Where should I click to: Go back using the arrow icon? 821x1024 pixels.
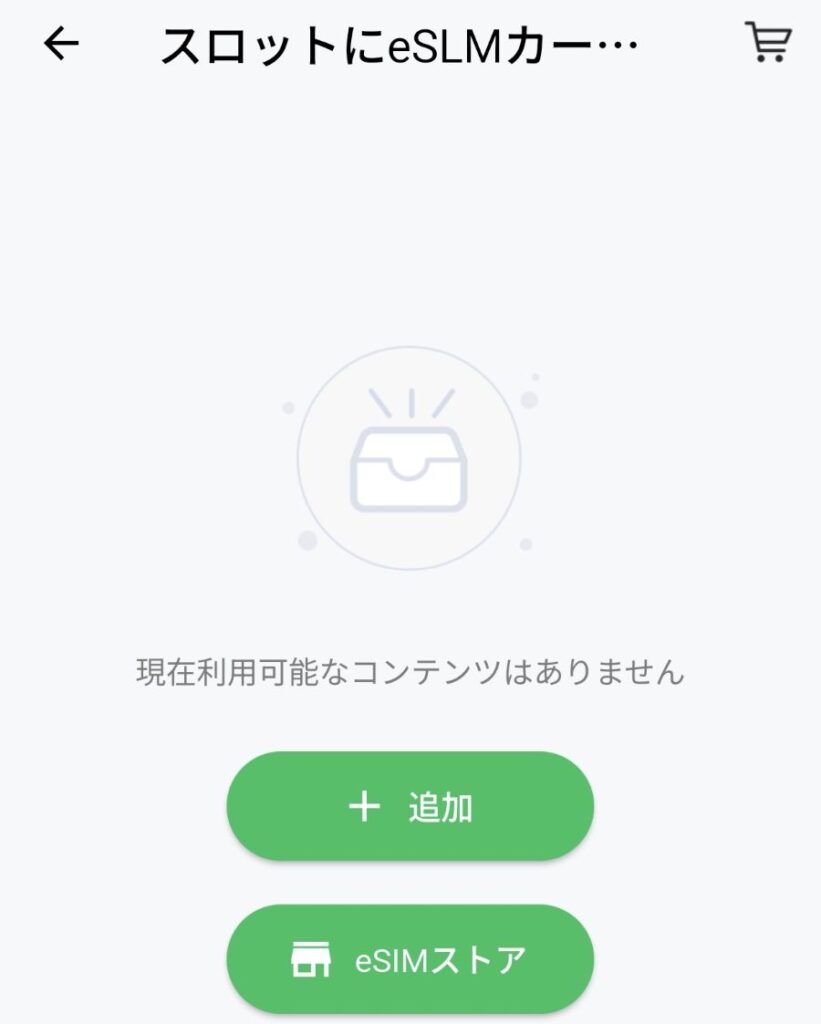point(61,44)
